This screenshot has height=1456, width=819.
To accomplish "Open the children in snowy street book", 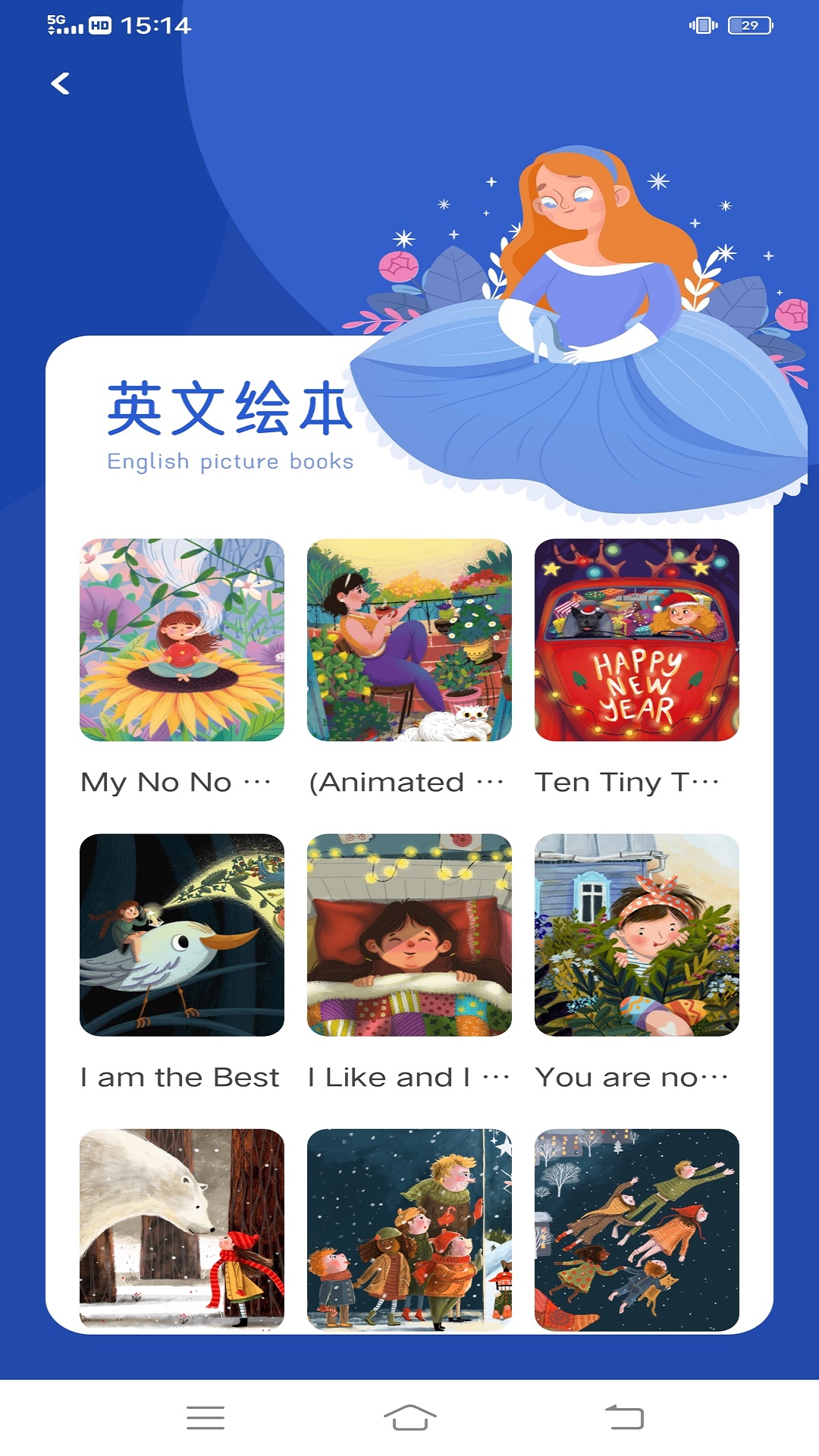I will coord(409,1228).
